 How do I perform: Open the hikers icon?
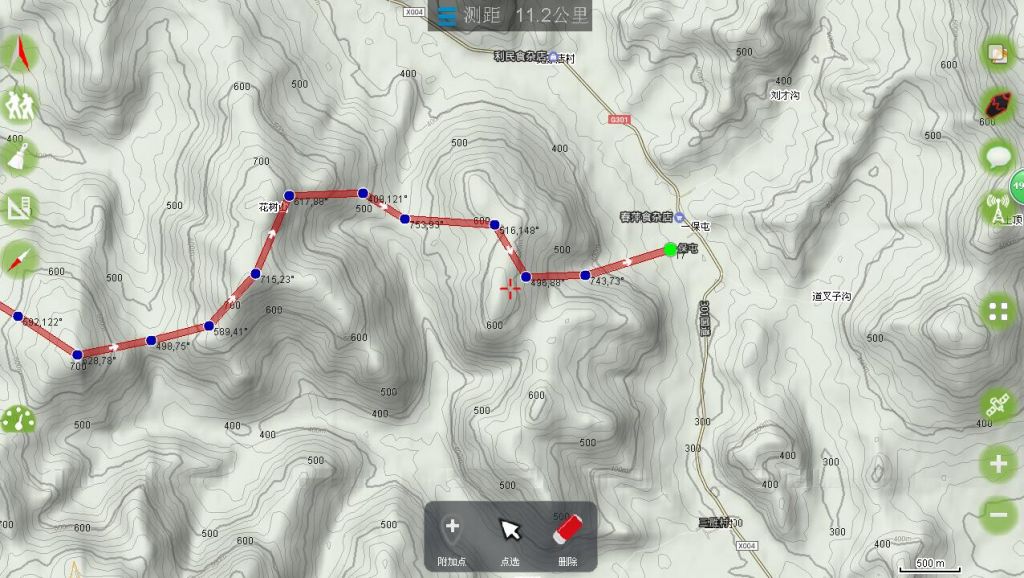click(18, 105)
